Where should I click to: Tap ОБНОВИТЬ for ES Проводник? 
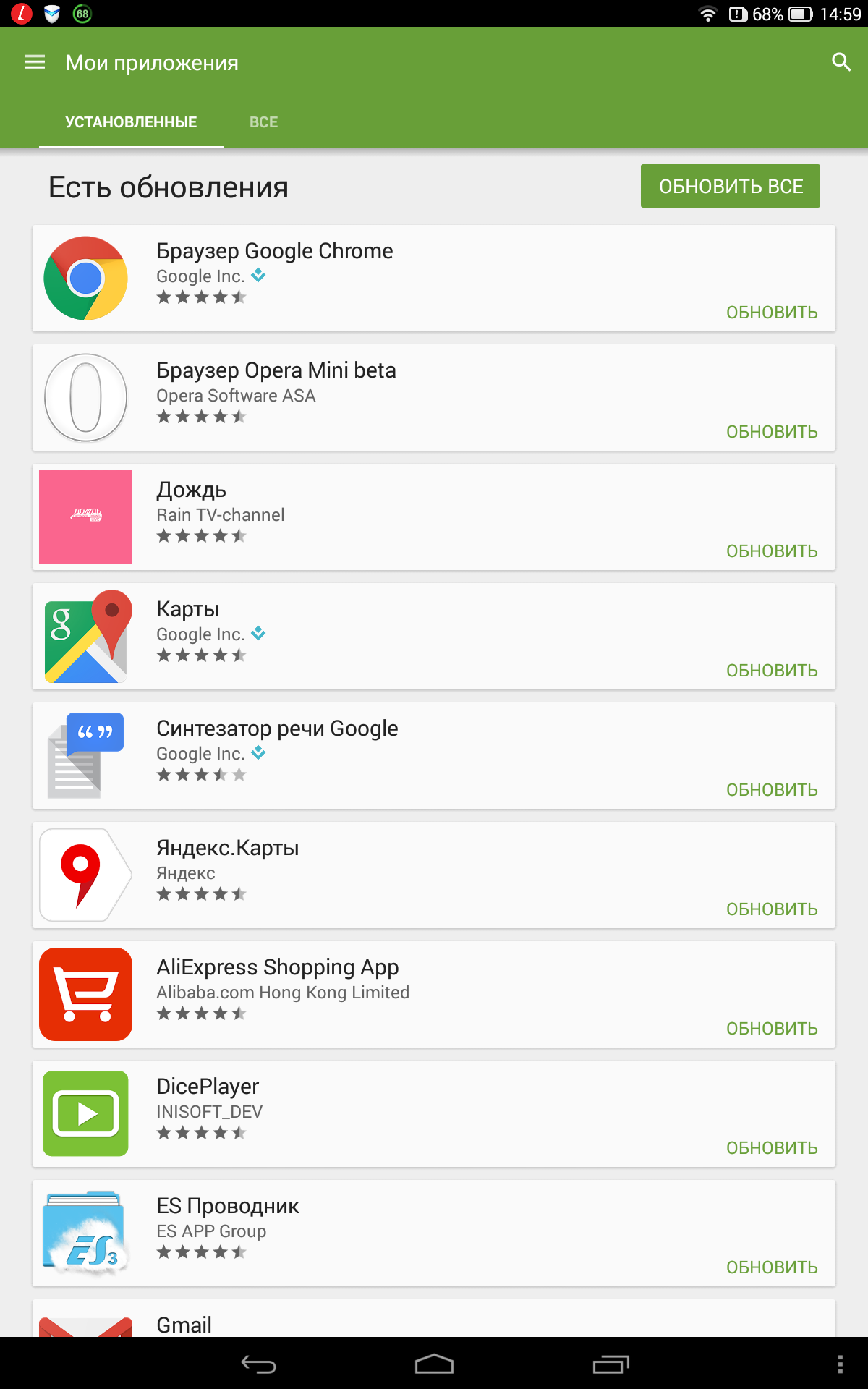[771, 1267]
